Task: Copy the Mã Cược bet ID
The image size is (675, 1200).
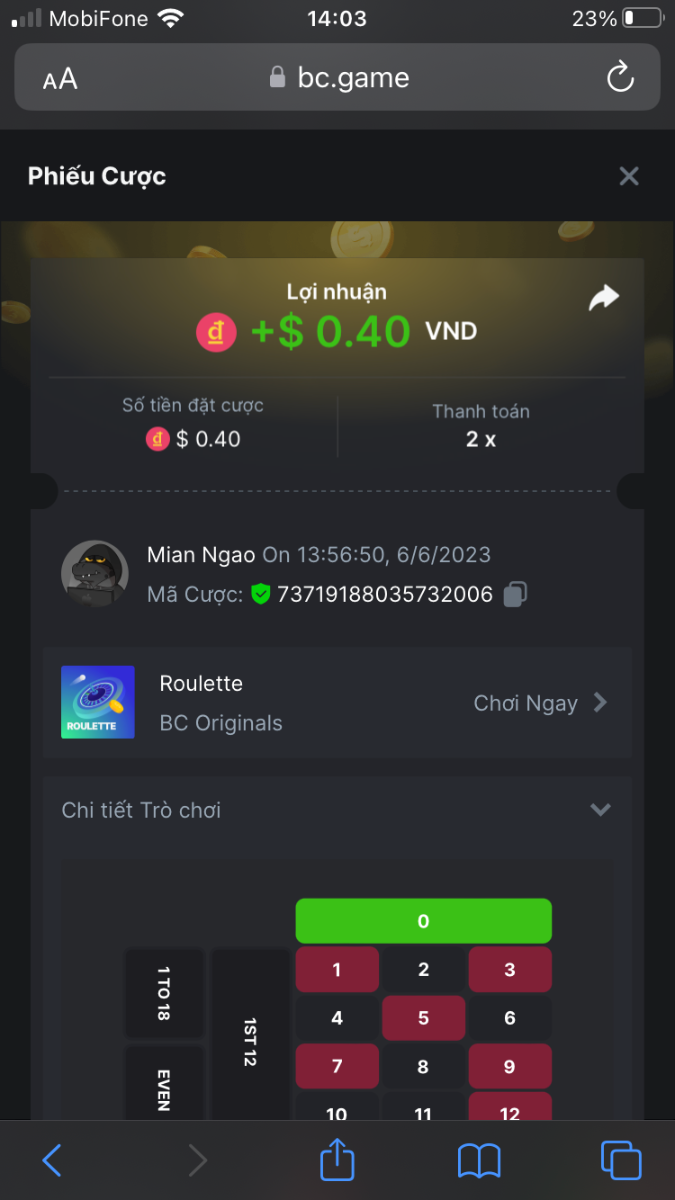Action: 515,595
